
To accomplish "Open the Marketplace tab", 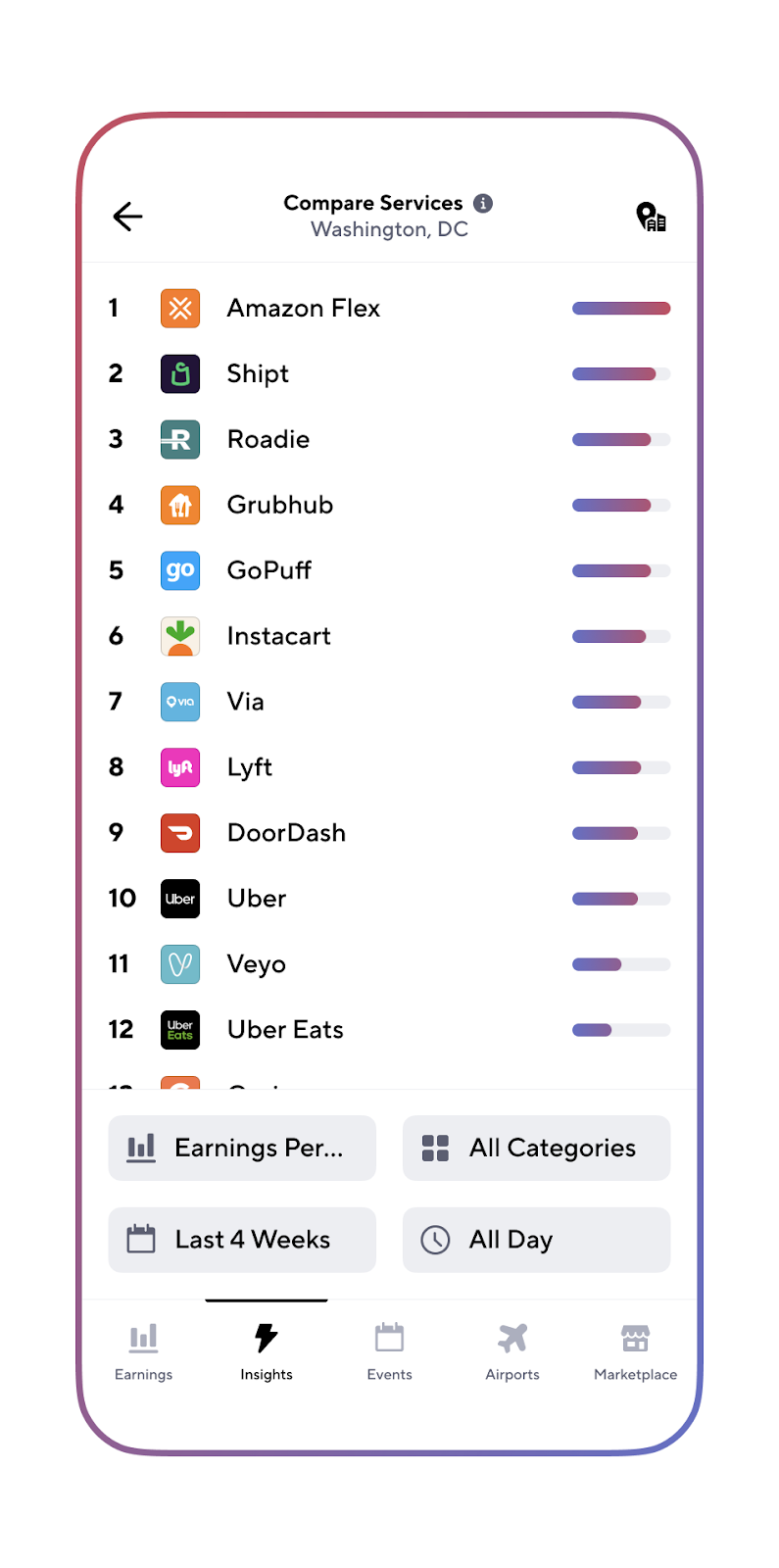I will coord(635,1352).
